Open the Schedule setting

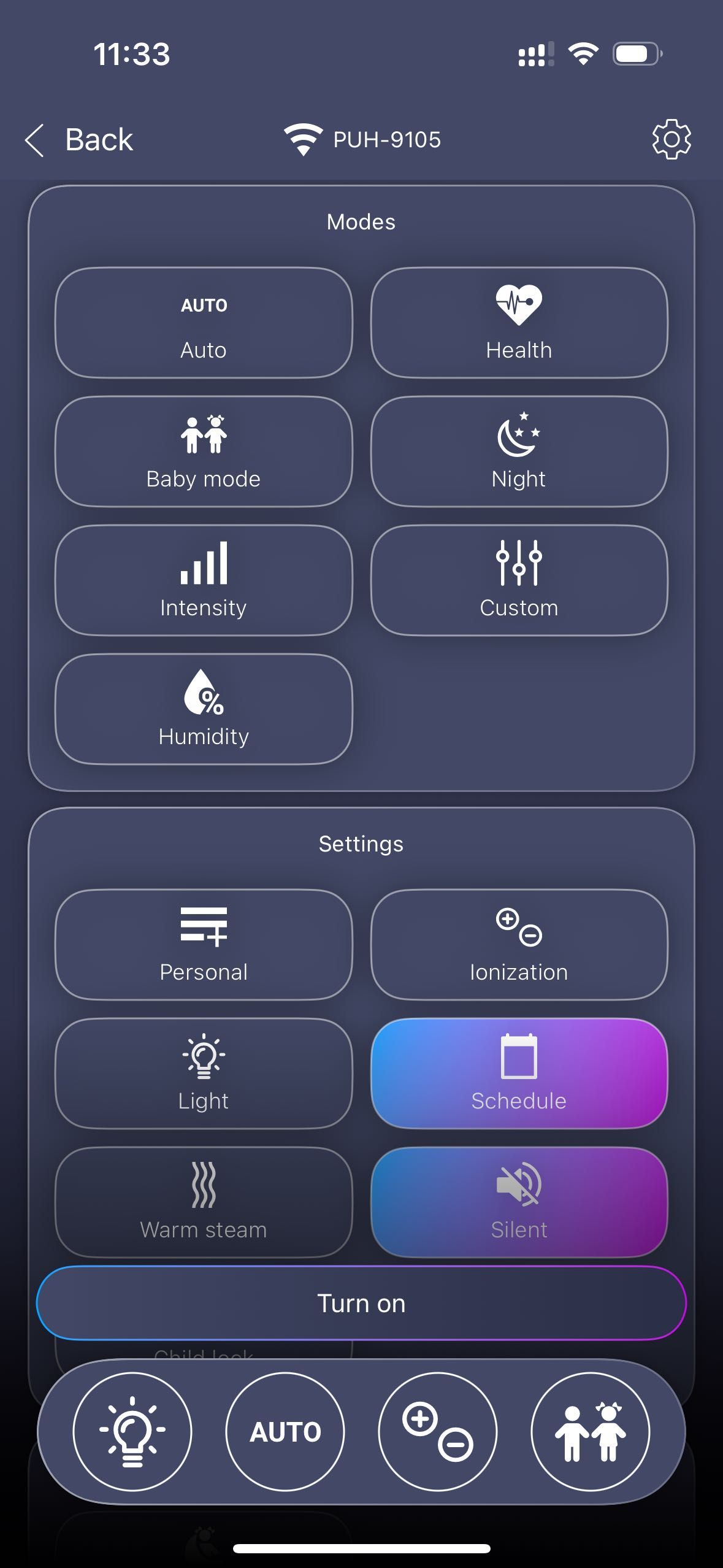519,1074
